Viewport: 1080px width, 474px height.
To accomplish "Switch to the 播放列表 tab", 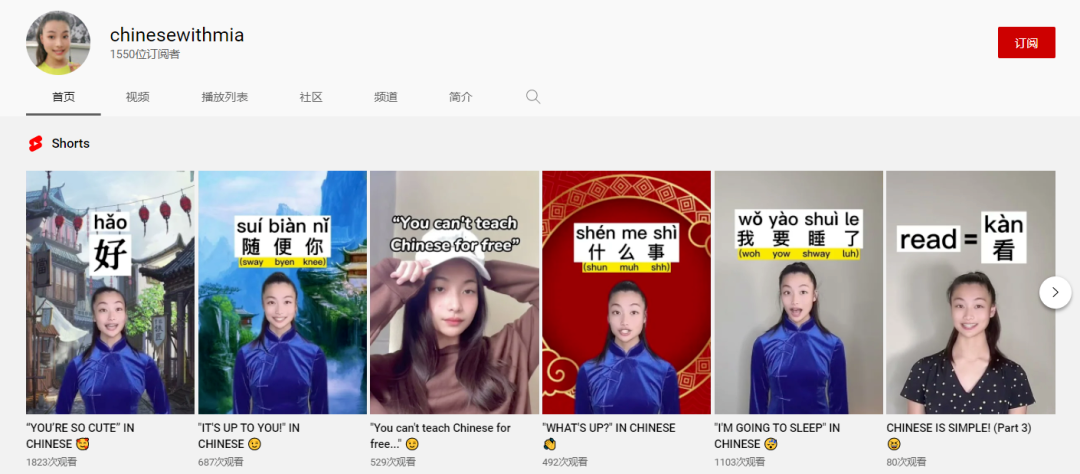I will point(224,97).
